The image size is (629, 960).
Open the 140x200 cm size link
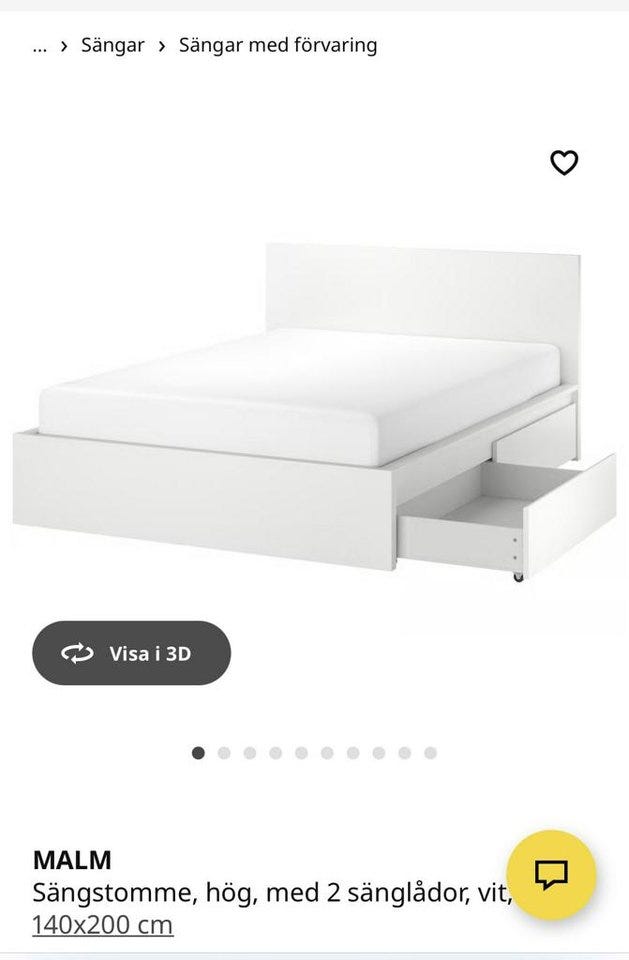102,925
